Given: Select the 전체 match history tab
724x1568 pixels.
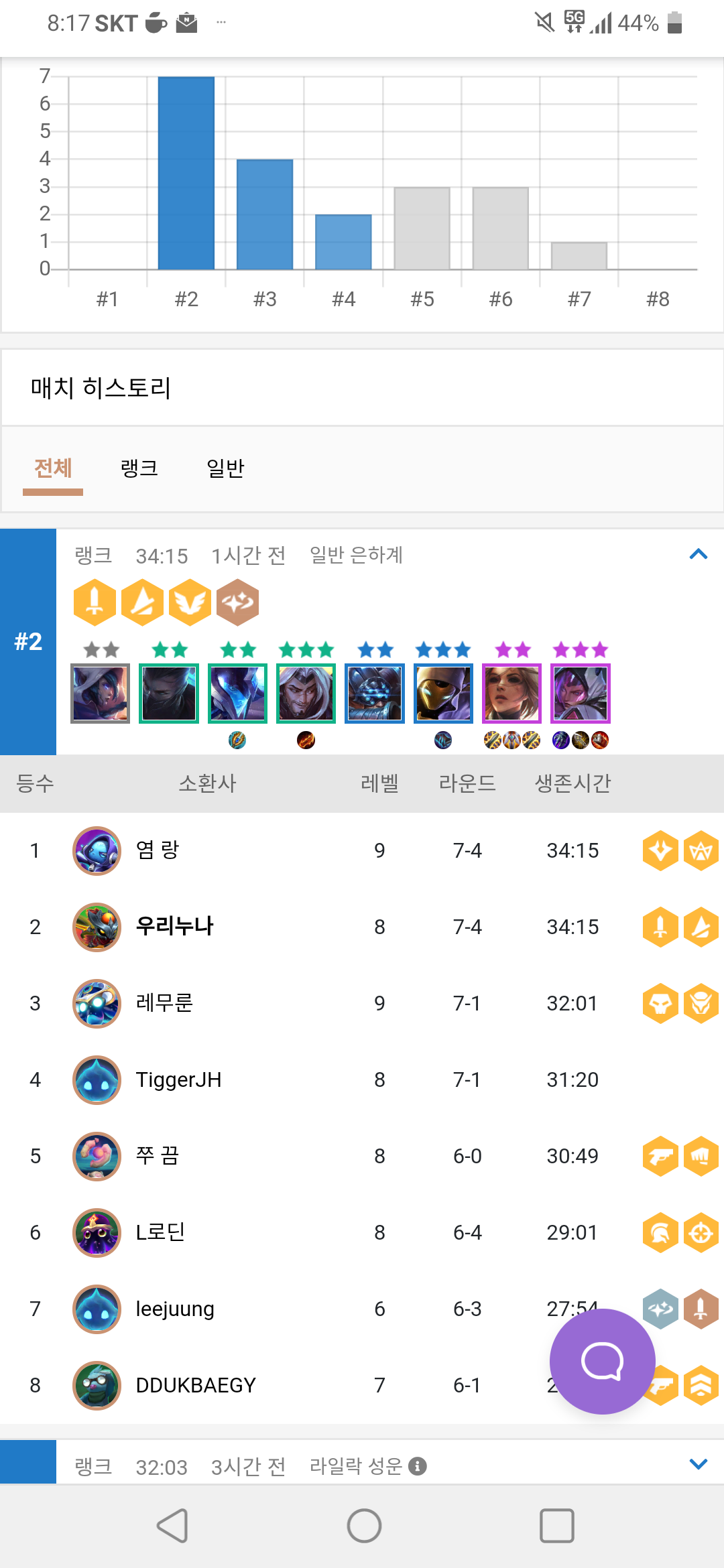Looking at the screenshot, I should point(53,468).
